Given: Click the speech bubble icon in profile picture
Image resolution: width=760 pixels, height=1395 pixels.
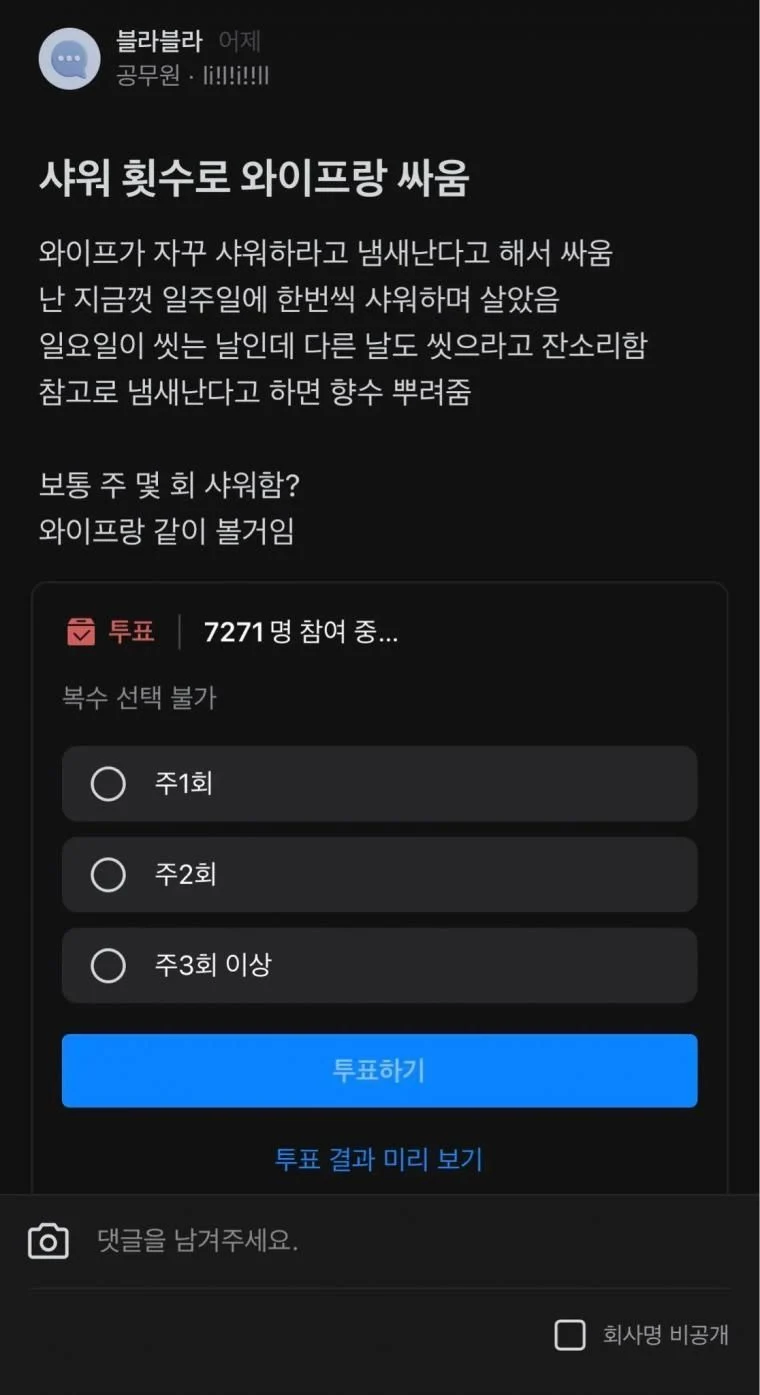Looking at the screenshot, I should [x=69, y=58].
